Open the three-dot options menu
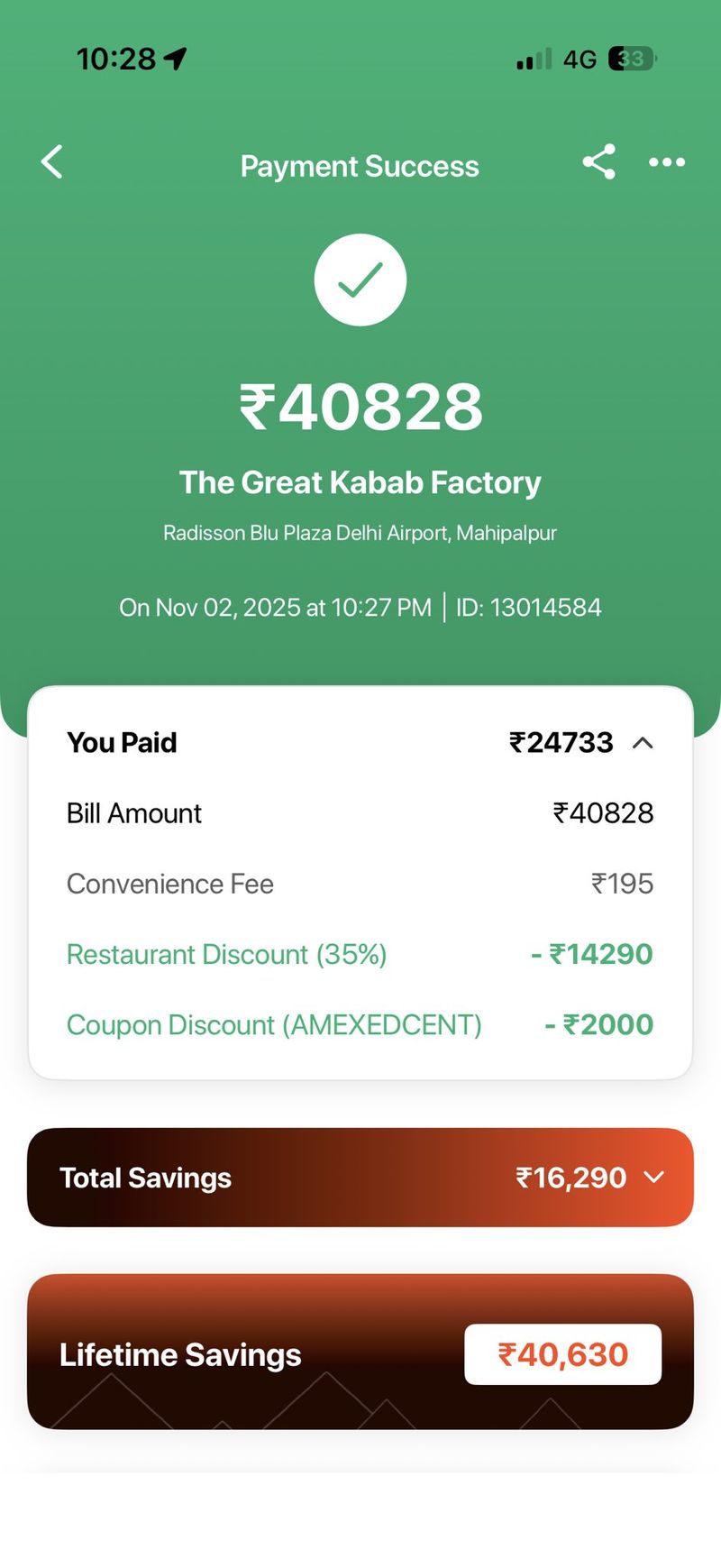 pyautogui.click(x=666, y=162)
